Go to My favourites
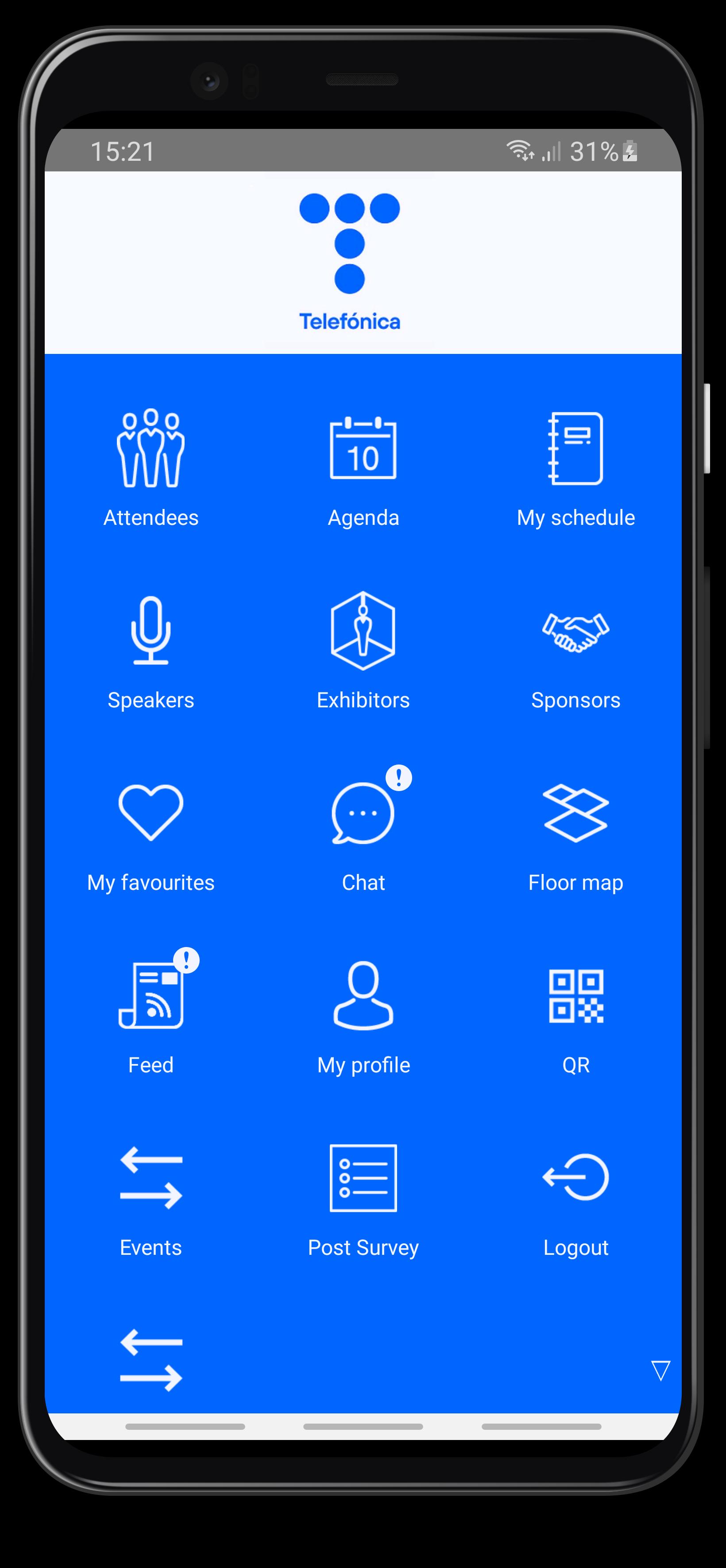 click(151, 832)
